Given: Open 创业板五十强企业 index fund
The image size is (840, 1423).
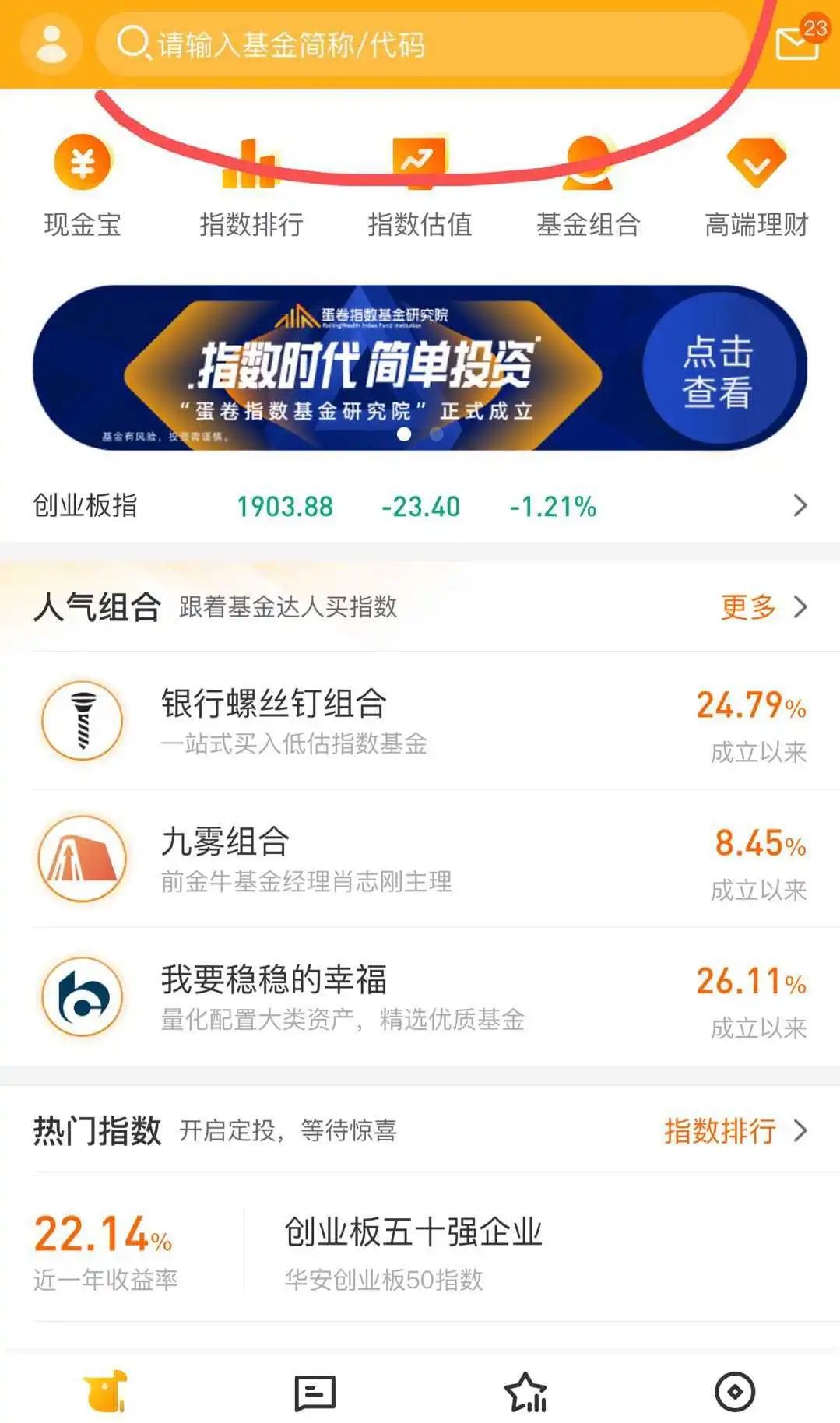Looking at the screenshot, I should pos(420,1249).
